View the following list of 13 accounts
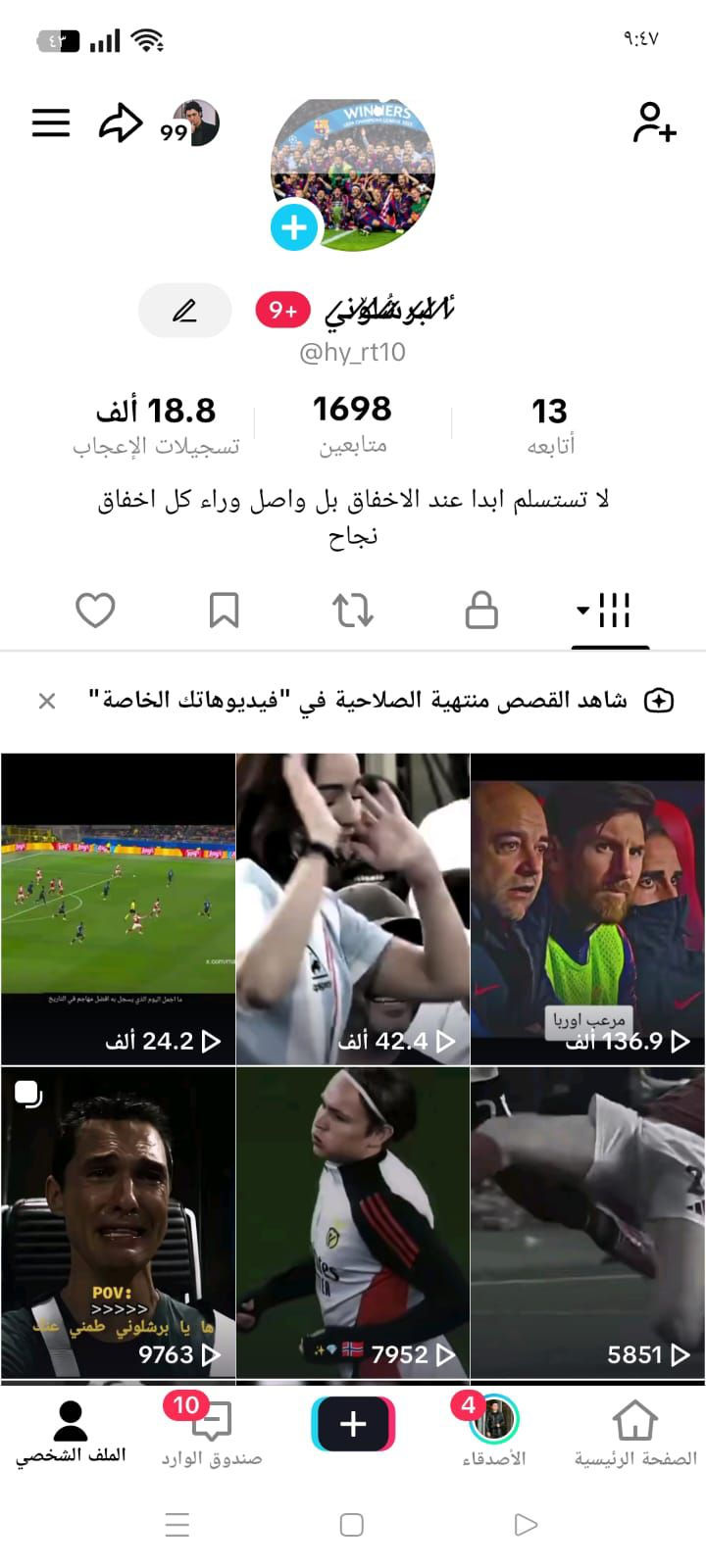 549,424
